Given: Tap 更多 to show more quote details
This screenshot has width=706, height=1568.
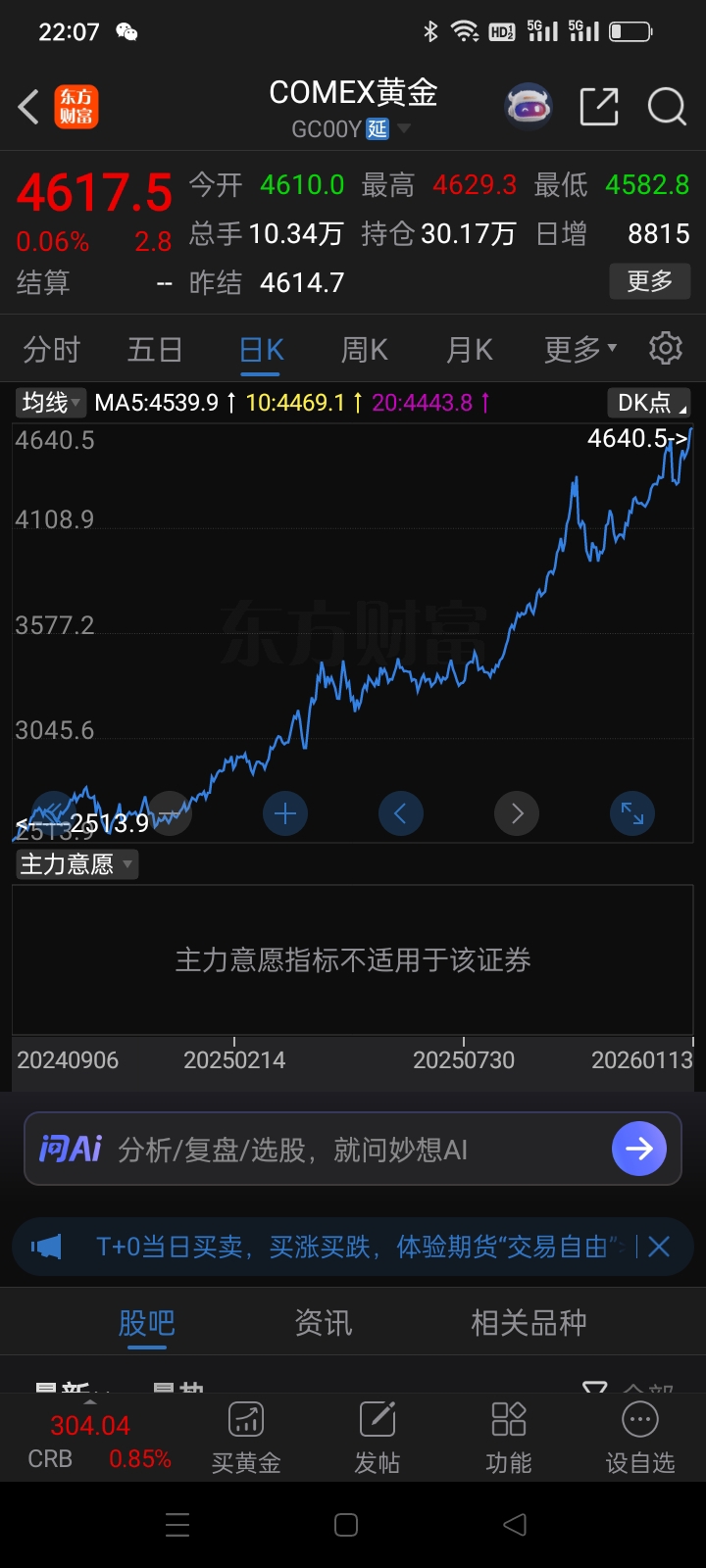Looking at the screenshot, I should pyautogui.click(x=649, y=281).
